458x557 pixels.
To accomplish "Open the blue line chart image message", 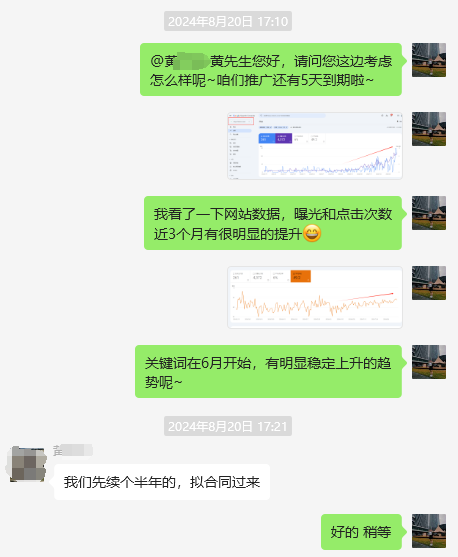I will pos(315,146).
